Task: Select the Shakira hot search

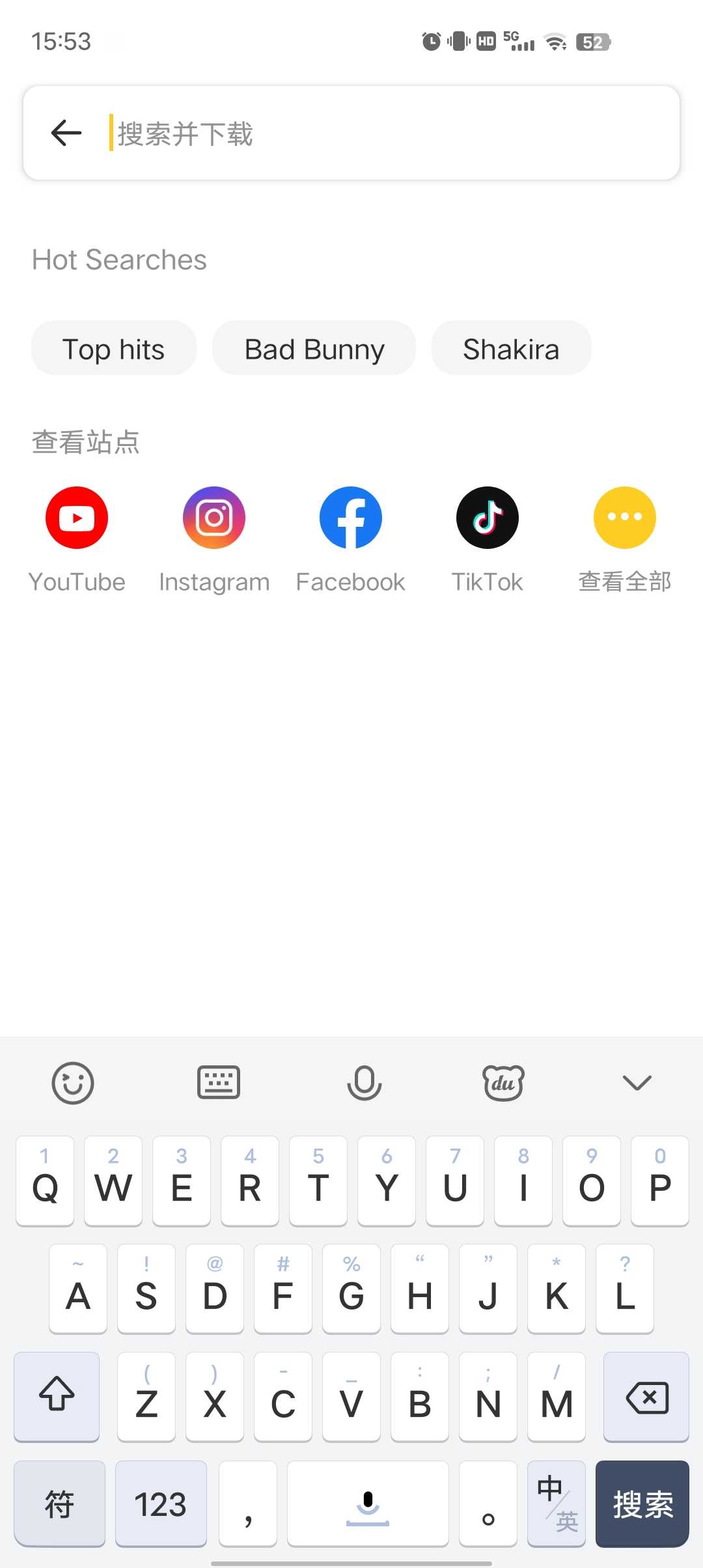Action: 511,348
